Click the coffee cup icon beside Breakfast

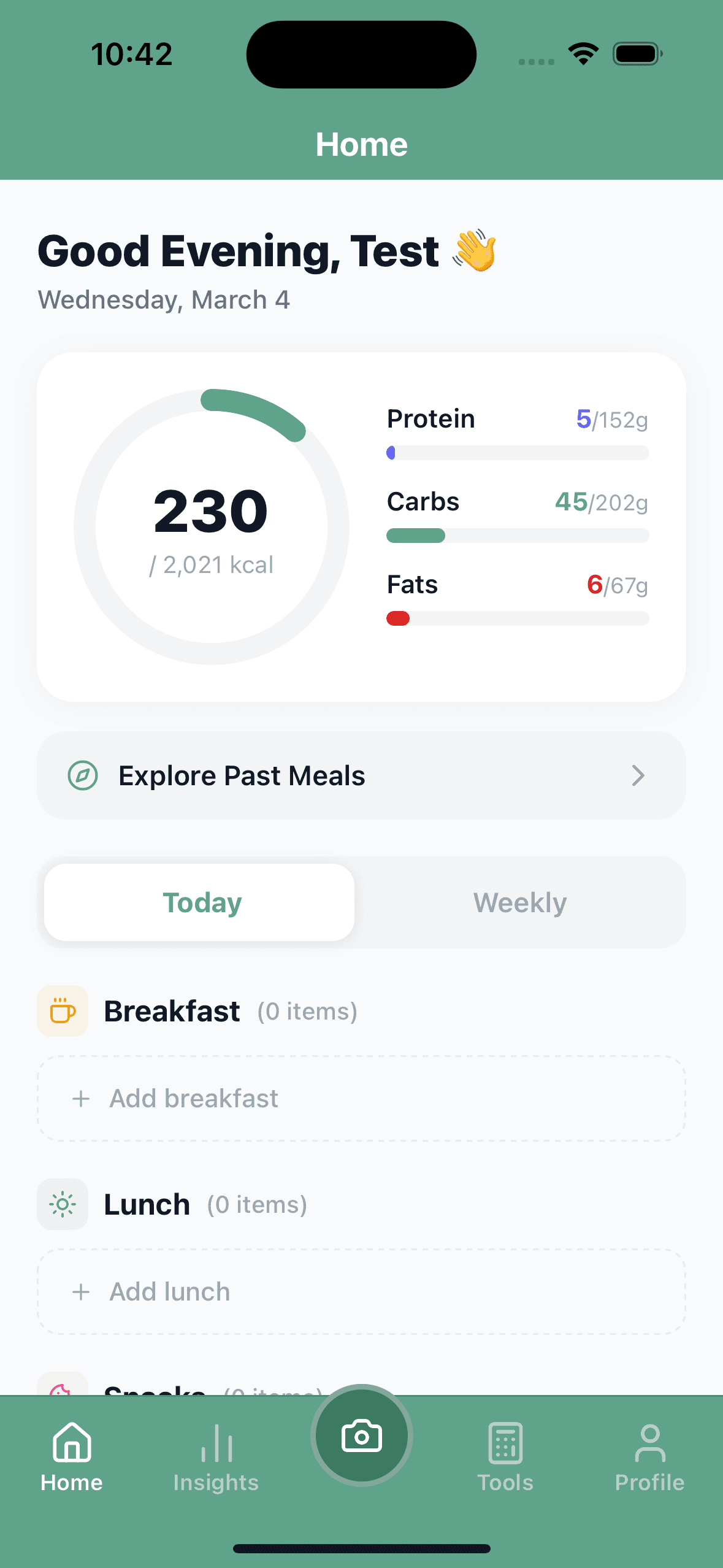pos(62,1010)
